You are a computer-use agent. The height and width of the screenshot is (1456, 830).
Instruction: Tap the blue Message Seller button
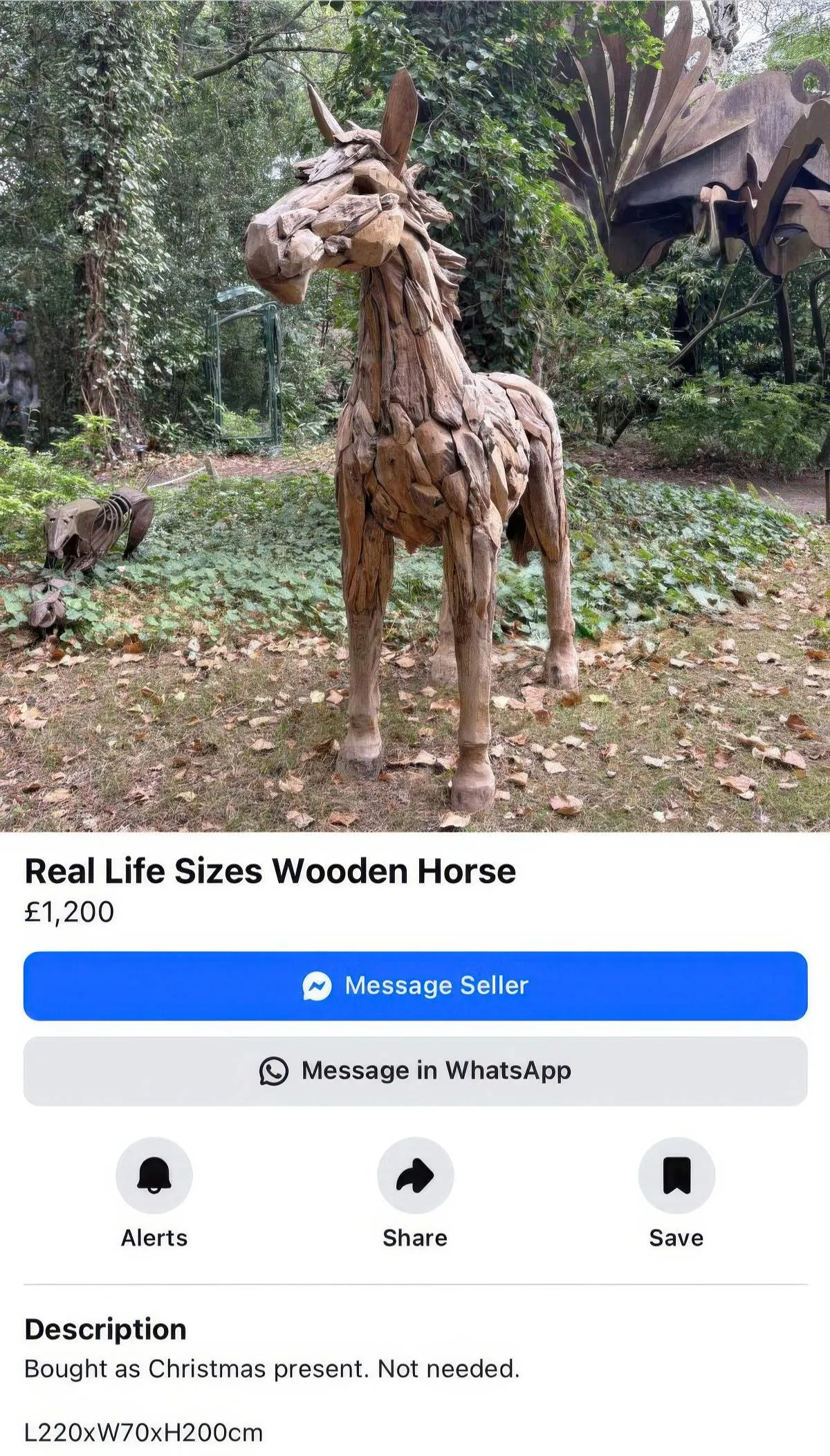tap(415, 985)
